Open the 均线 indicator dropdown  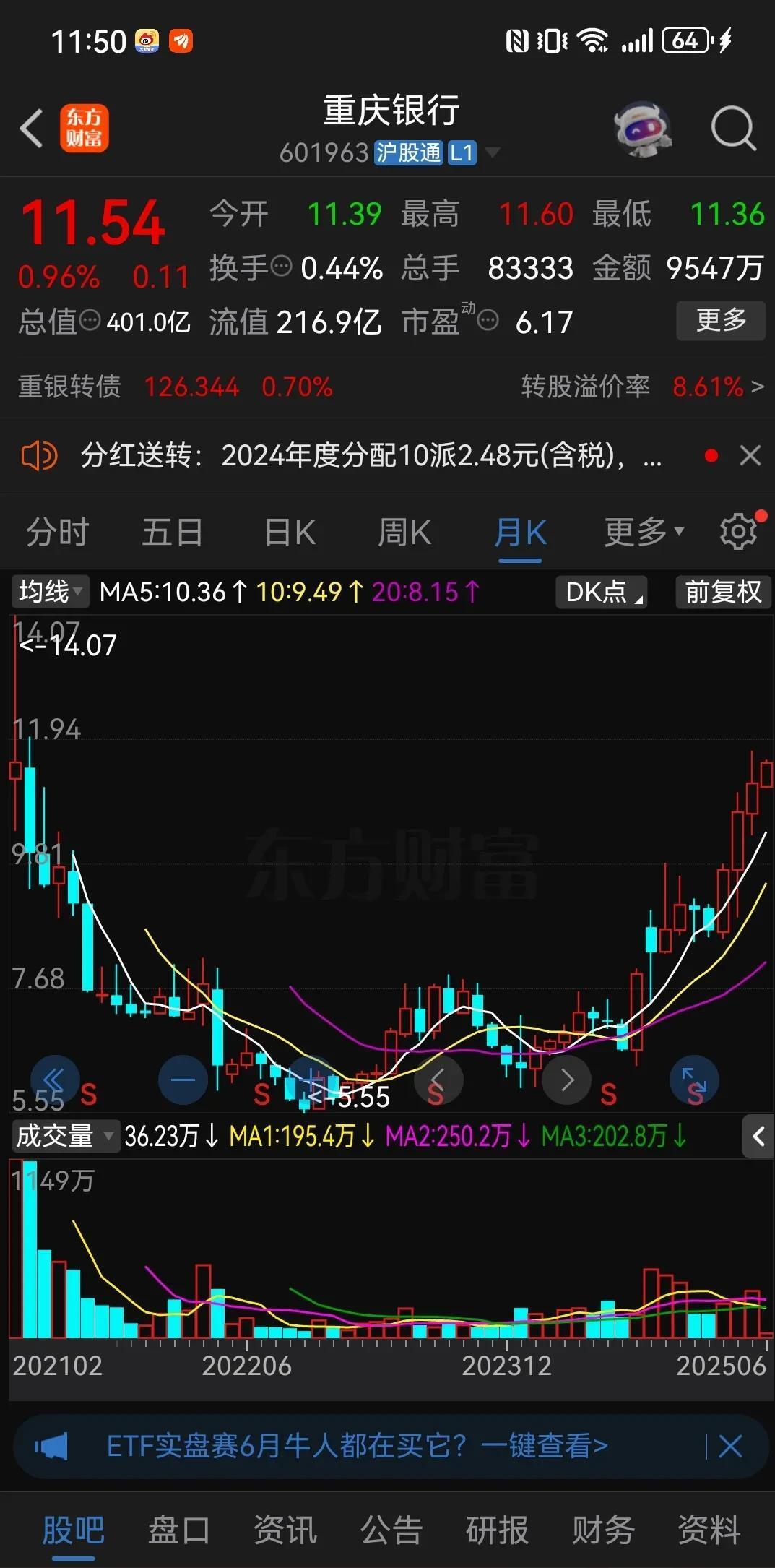click(x=49, y=591)
